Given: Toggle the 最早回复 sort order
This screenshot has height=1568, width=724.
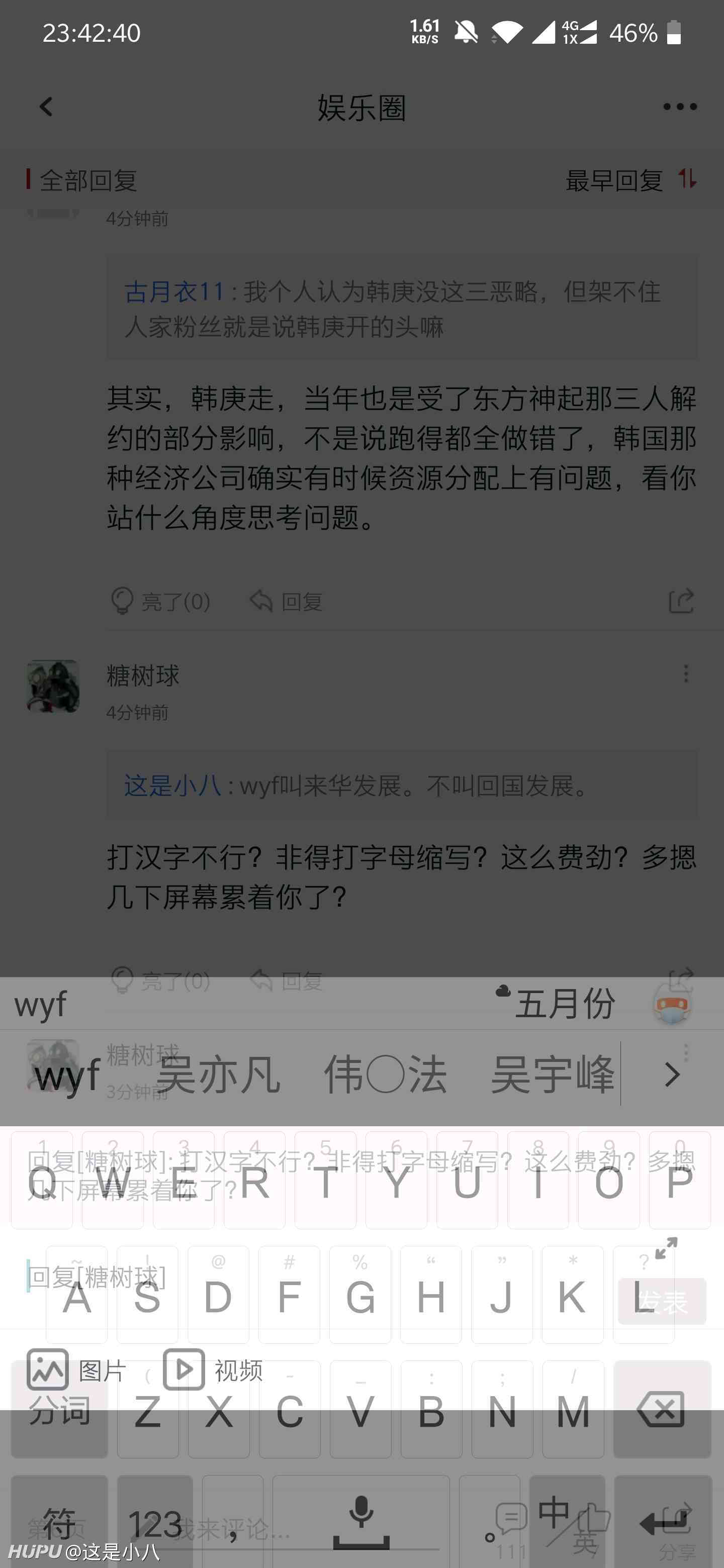Looking at the screenshot, I should pos(631,180).
